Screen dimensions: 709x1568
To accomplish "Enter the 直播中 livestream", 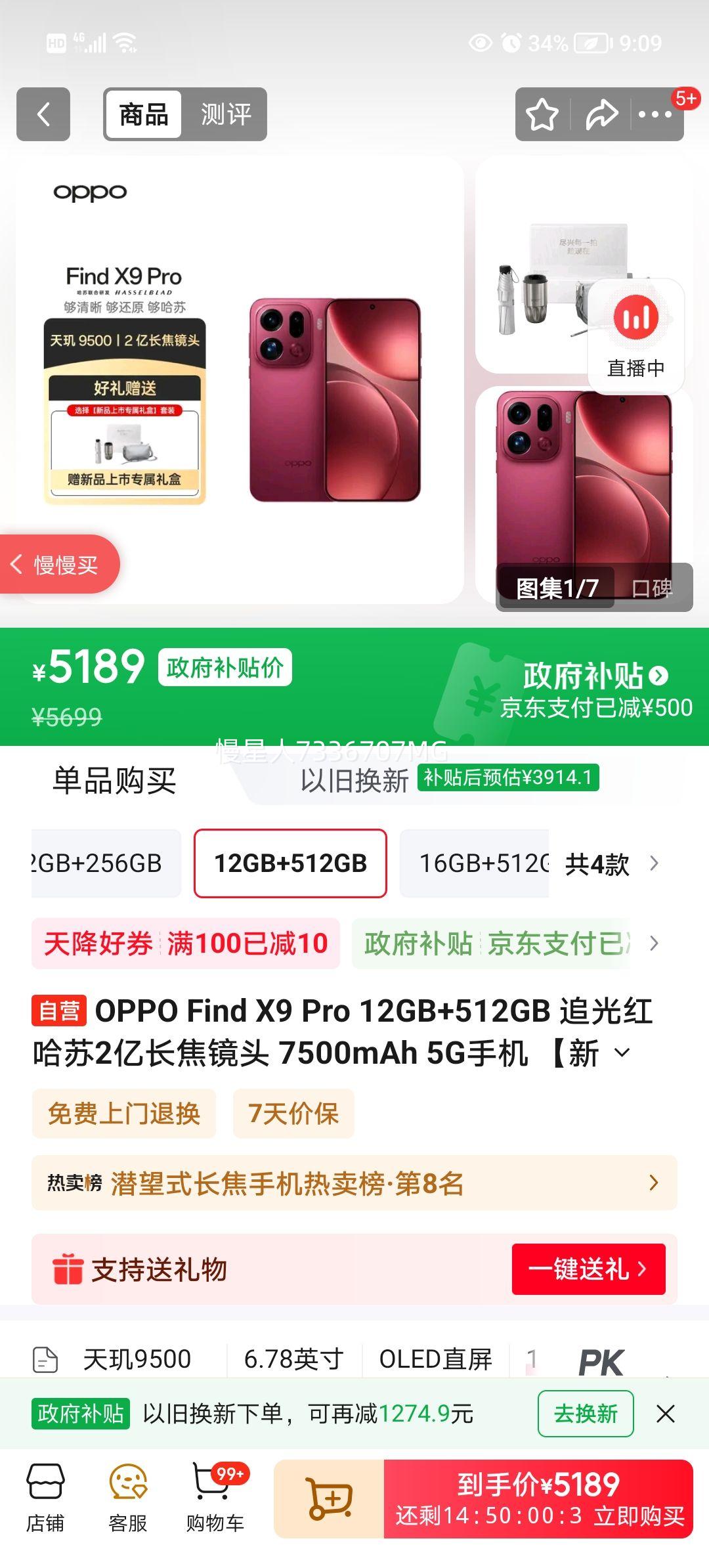I will (635, 335).
